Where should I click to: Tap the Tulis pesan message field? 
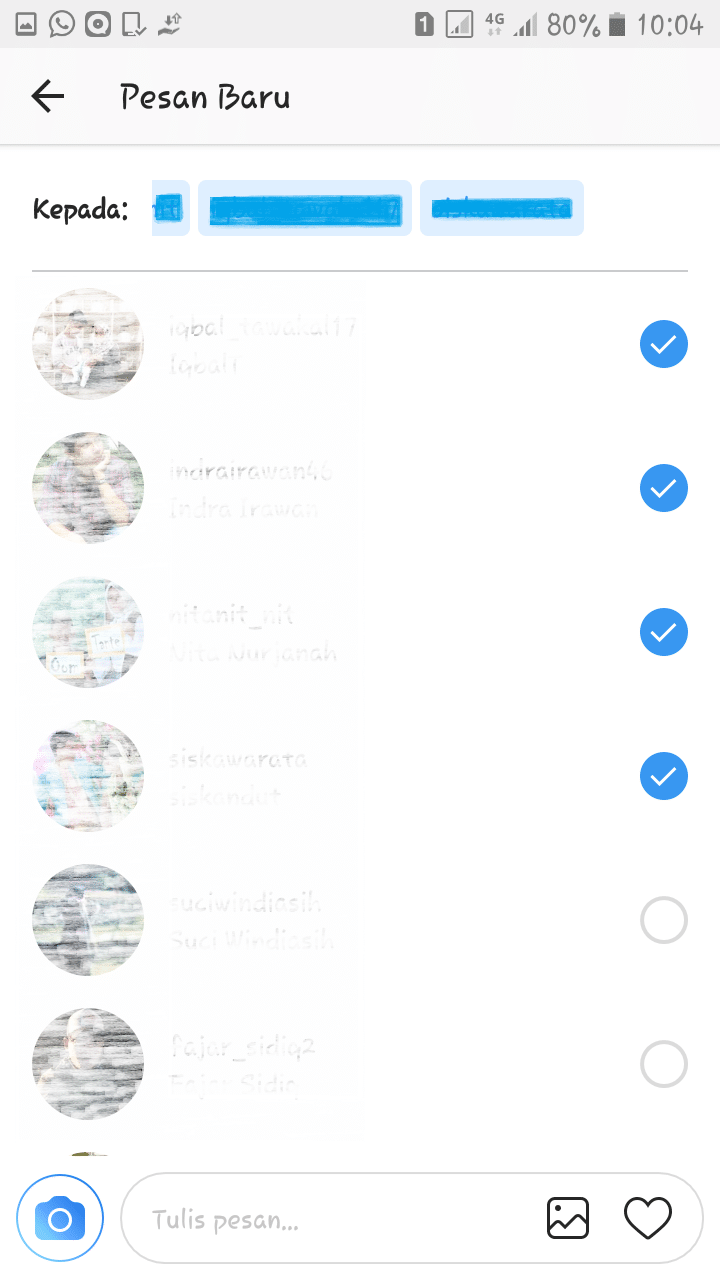point(330,1220)
